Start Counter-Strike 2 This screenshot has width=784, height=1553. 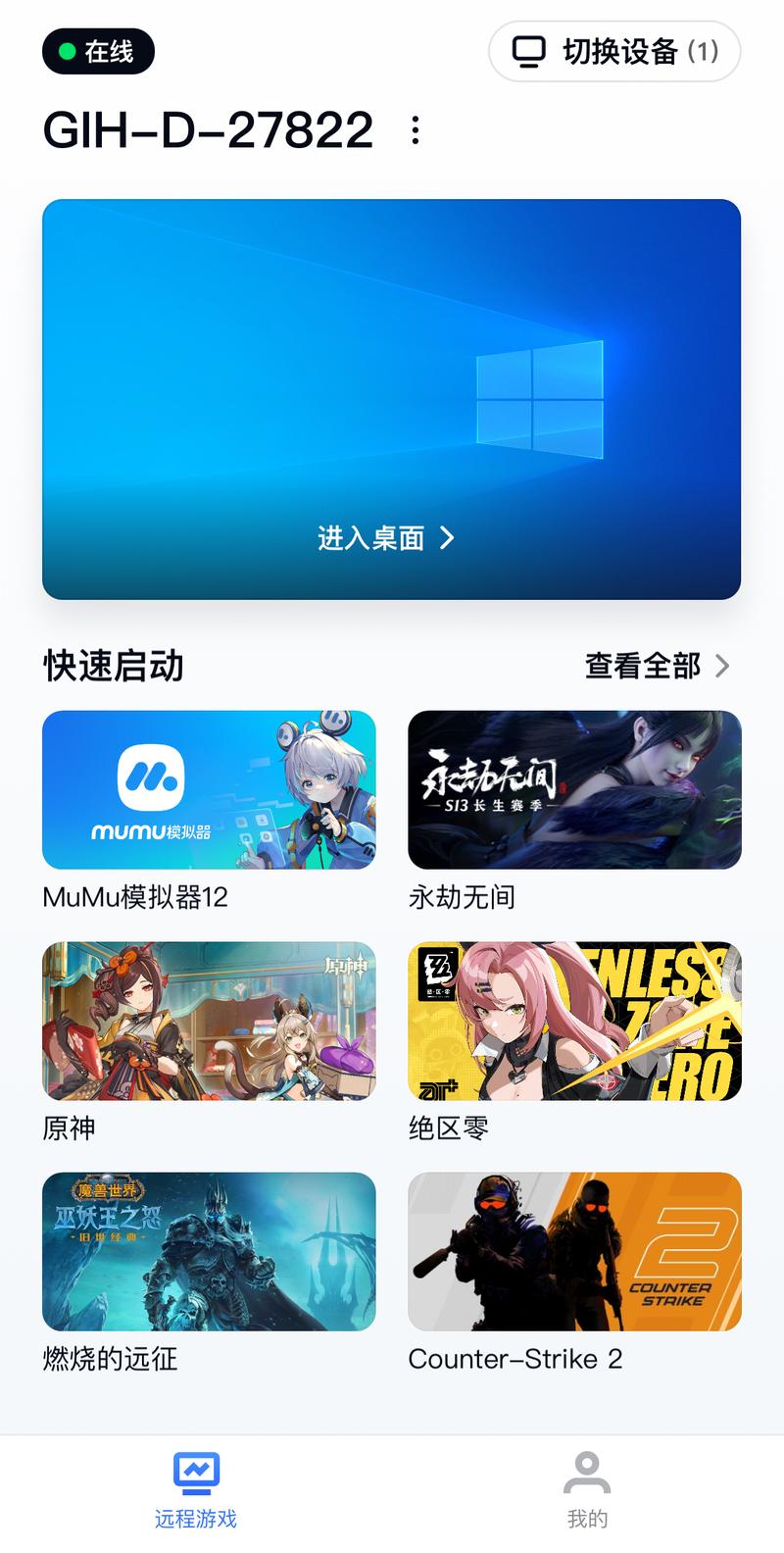click(574, 1251)
